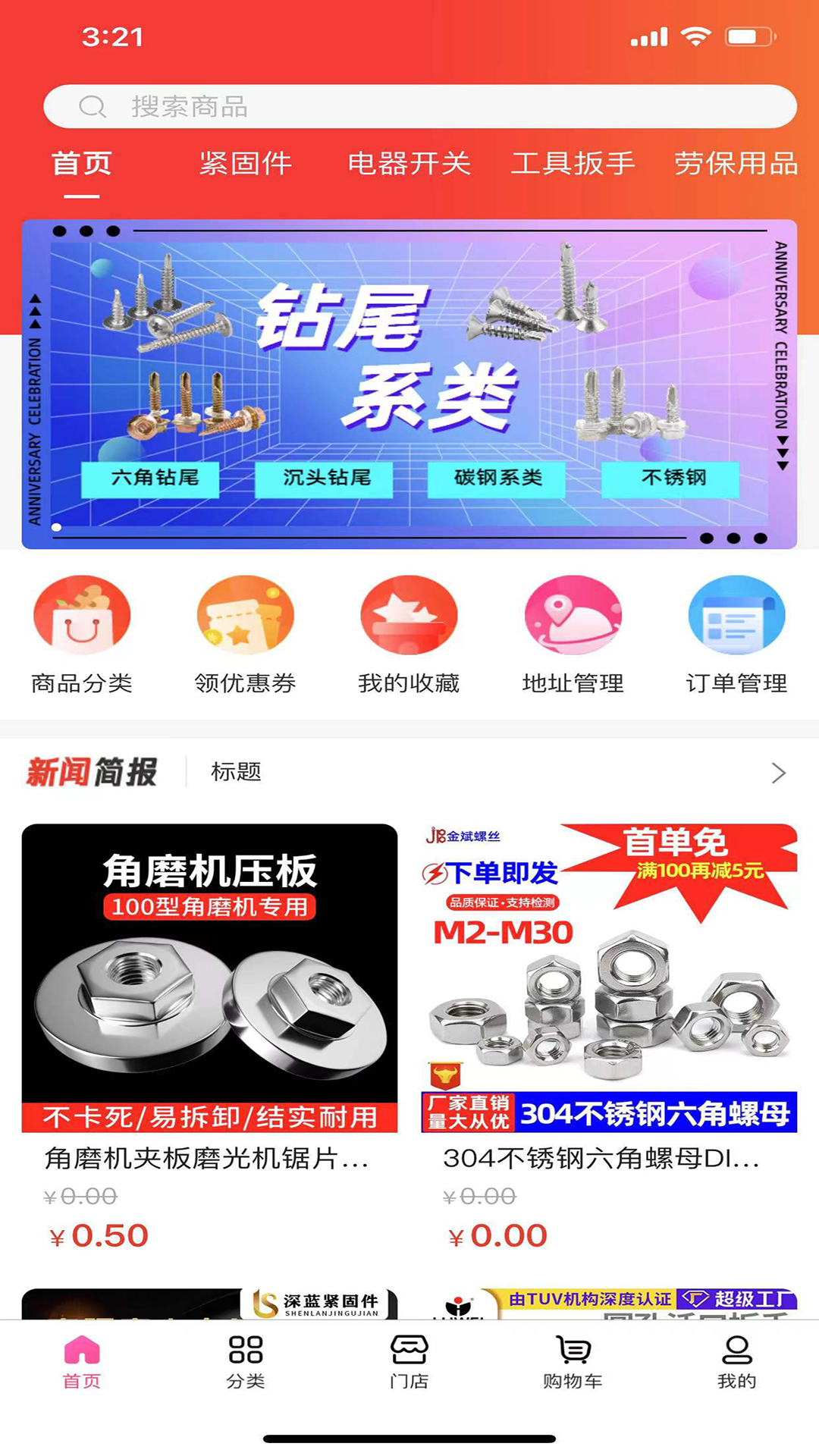Go to the 门店 bottom tab
819x1456 pixels.
(409, 1361)
